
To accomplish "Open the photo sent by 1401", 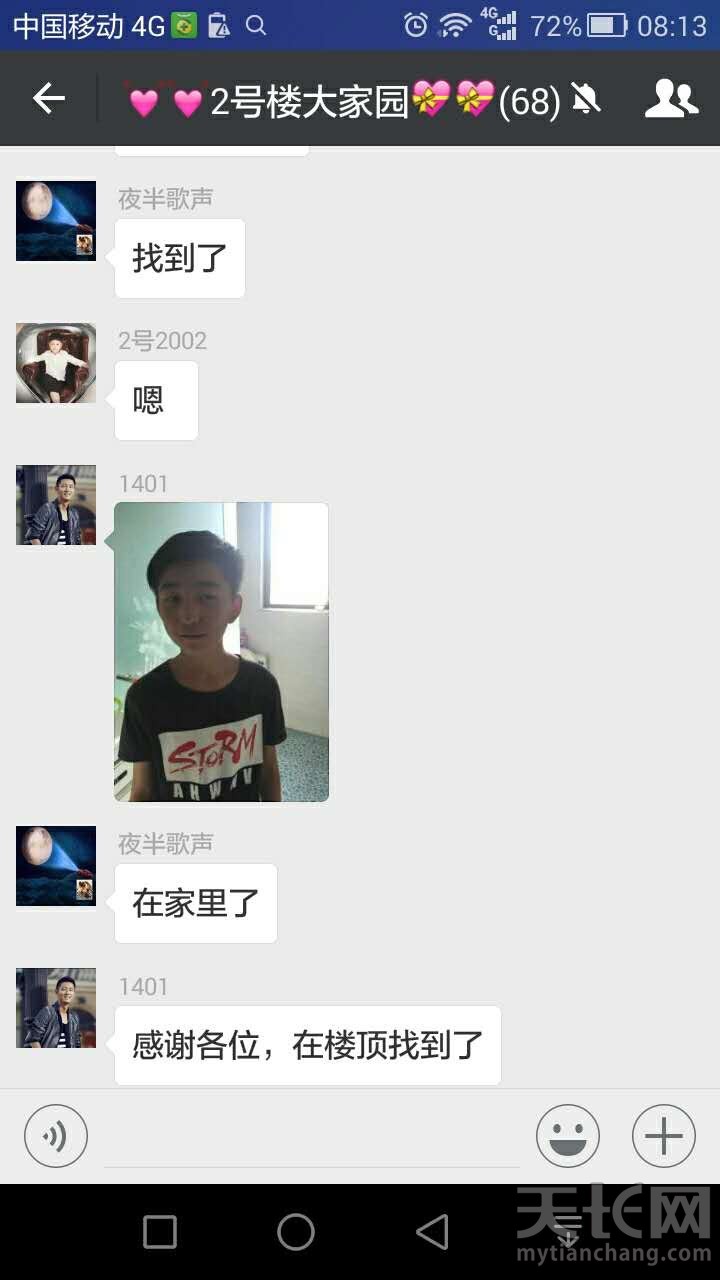I will click(x=221, y=651).
